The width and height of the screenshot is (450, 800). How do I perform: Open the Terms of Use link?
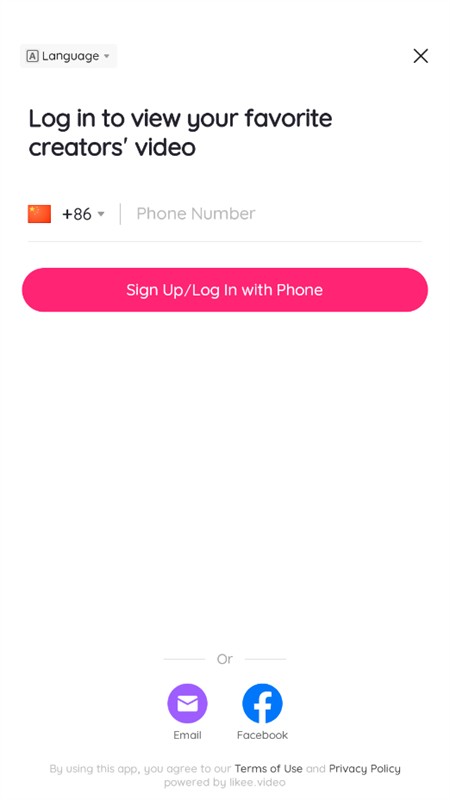pos(268,768)
